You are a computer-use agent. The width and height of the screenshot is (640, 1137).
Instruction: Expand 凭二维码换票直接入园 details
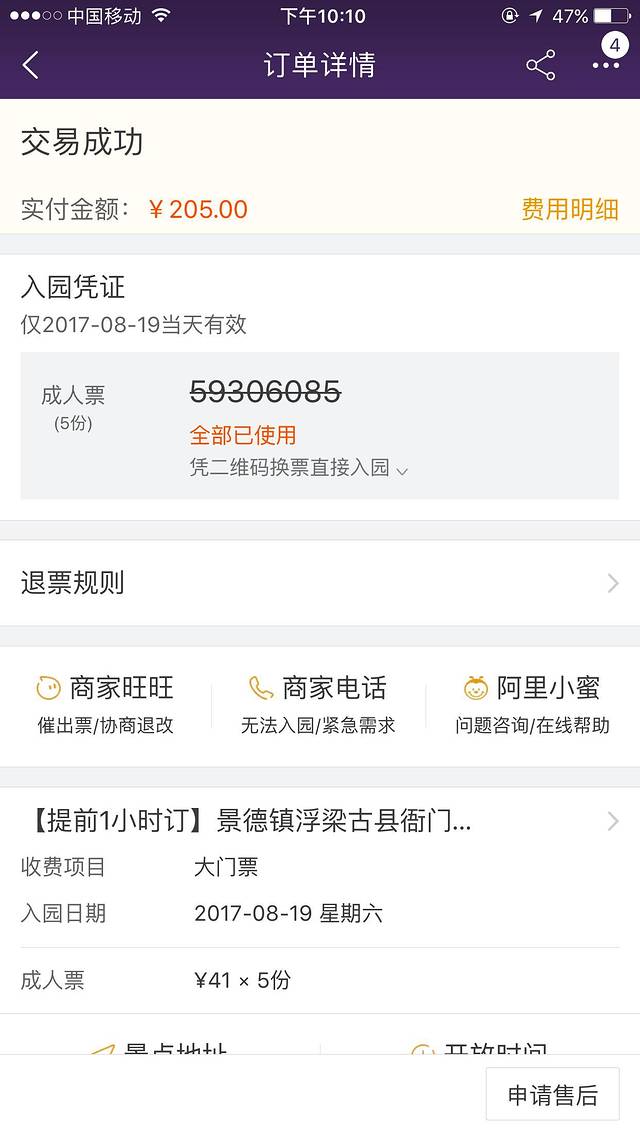point(299,468)
